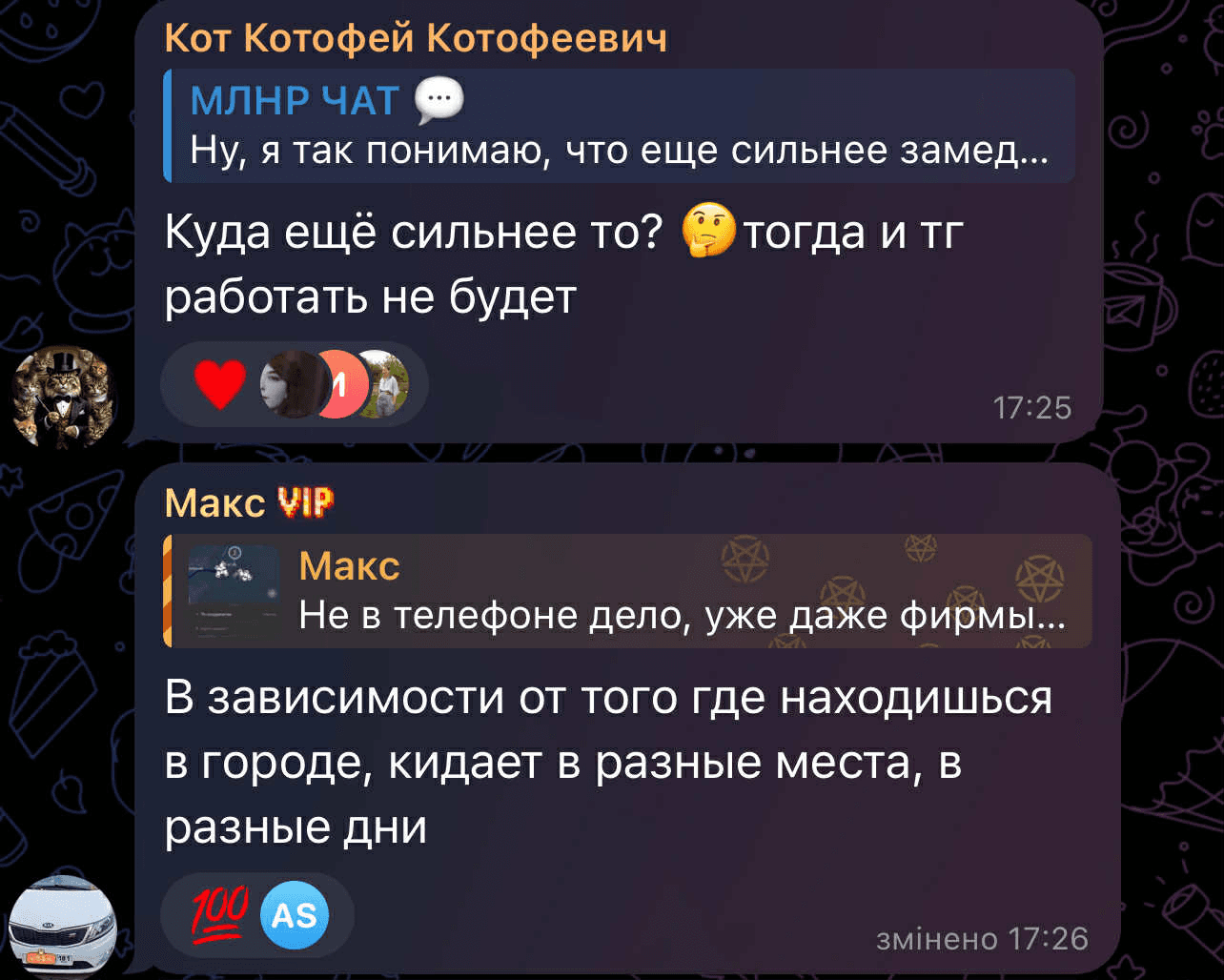Add the 100 reaction on Макс's message
The height and width of the screenshot is (980, 1224).
click(219, 914)
